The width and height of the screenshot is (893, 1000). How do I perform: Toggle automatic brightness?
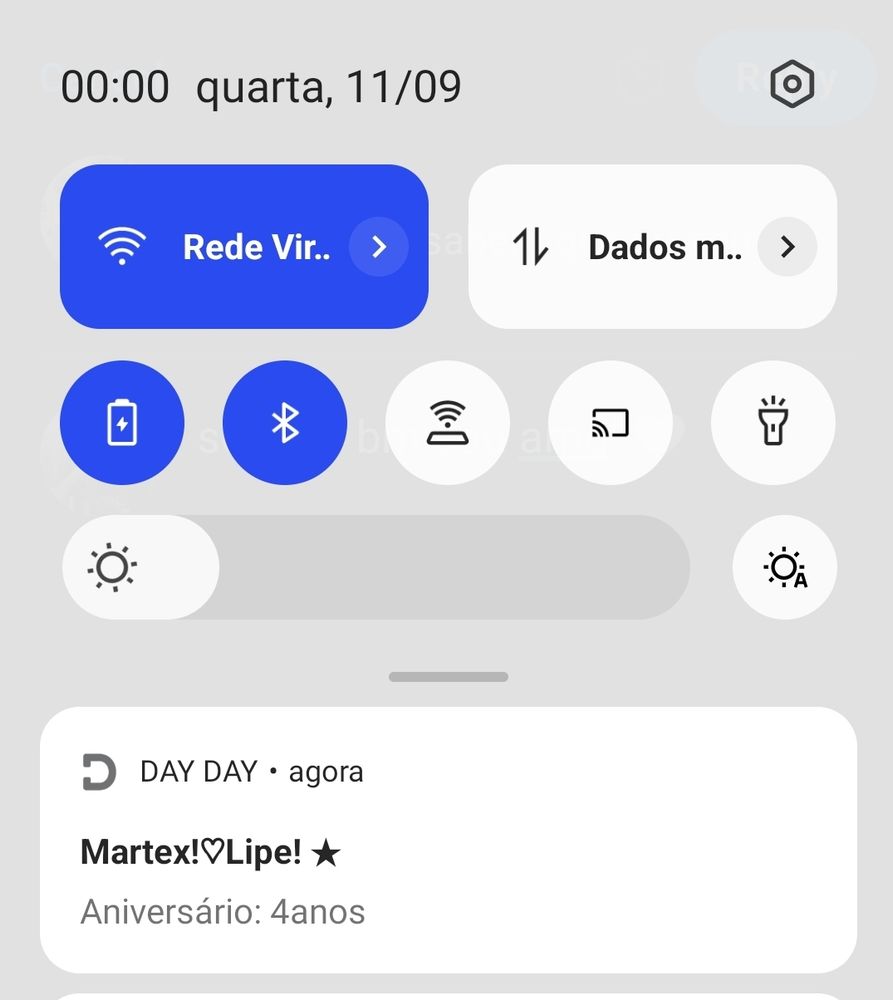click(x=785, y=568)
